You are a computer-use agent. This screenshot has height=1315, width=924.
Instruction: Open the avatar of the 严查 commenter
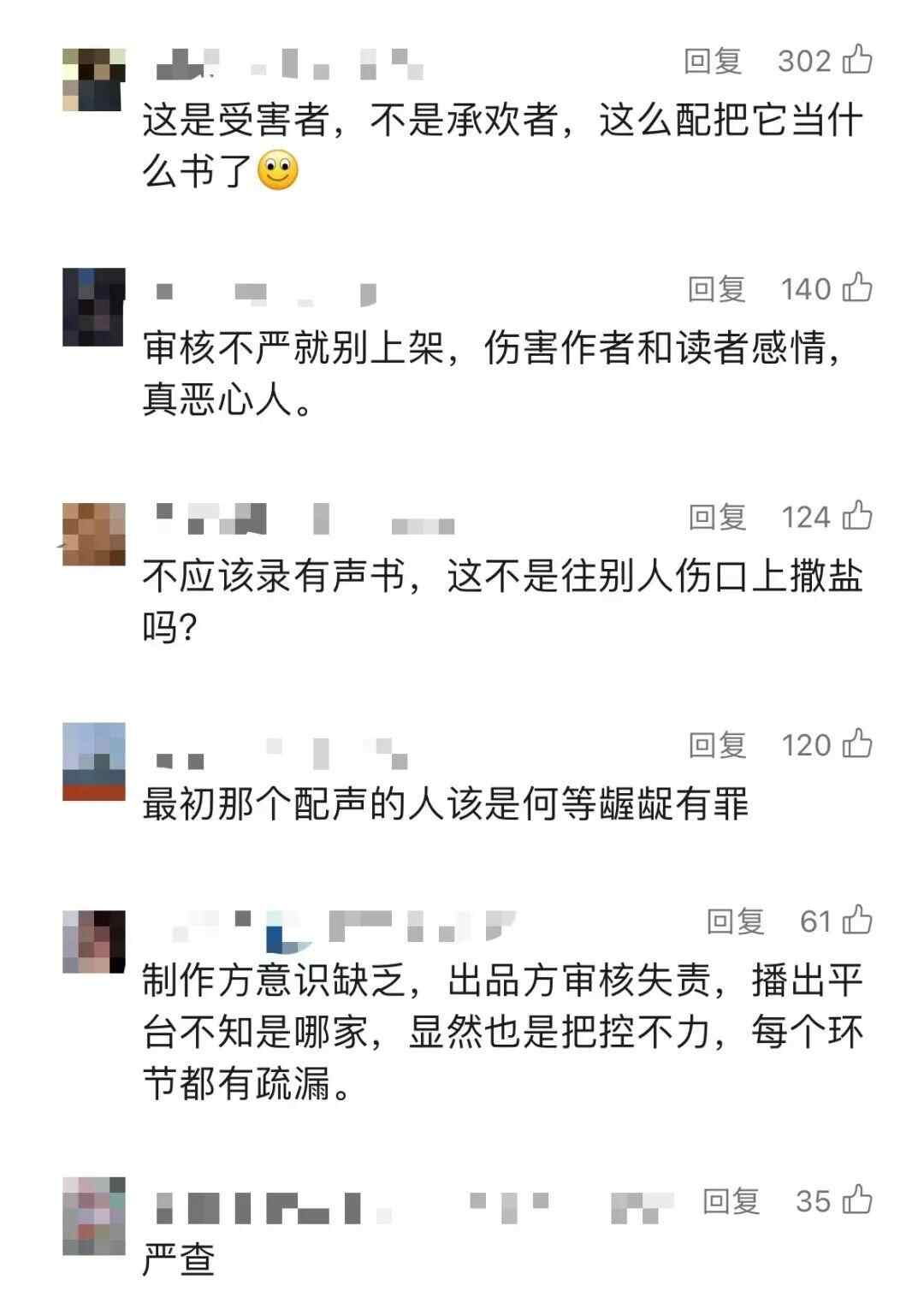94,1215
